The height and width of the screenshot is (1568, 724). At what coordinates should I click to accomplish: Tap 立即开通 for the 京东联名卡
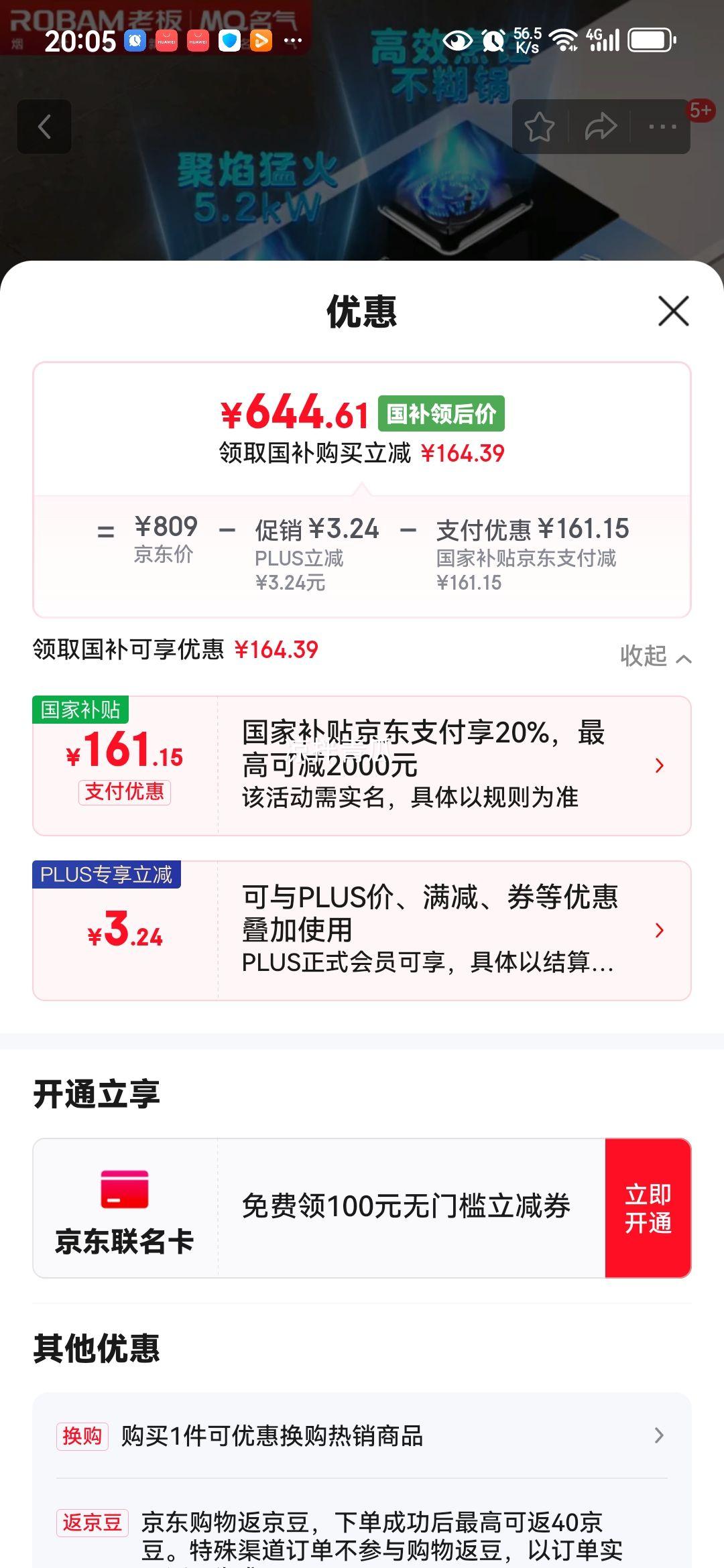(648, 1208)
